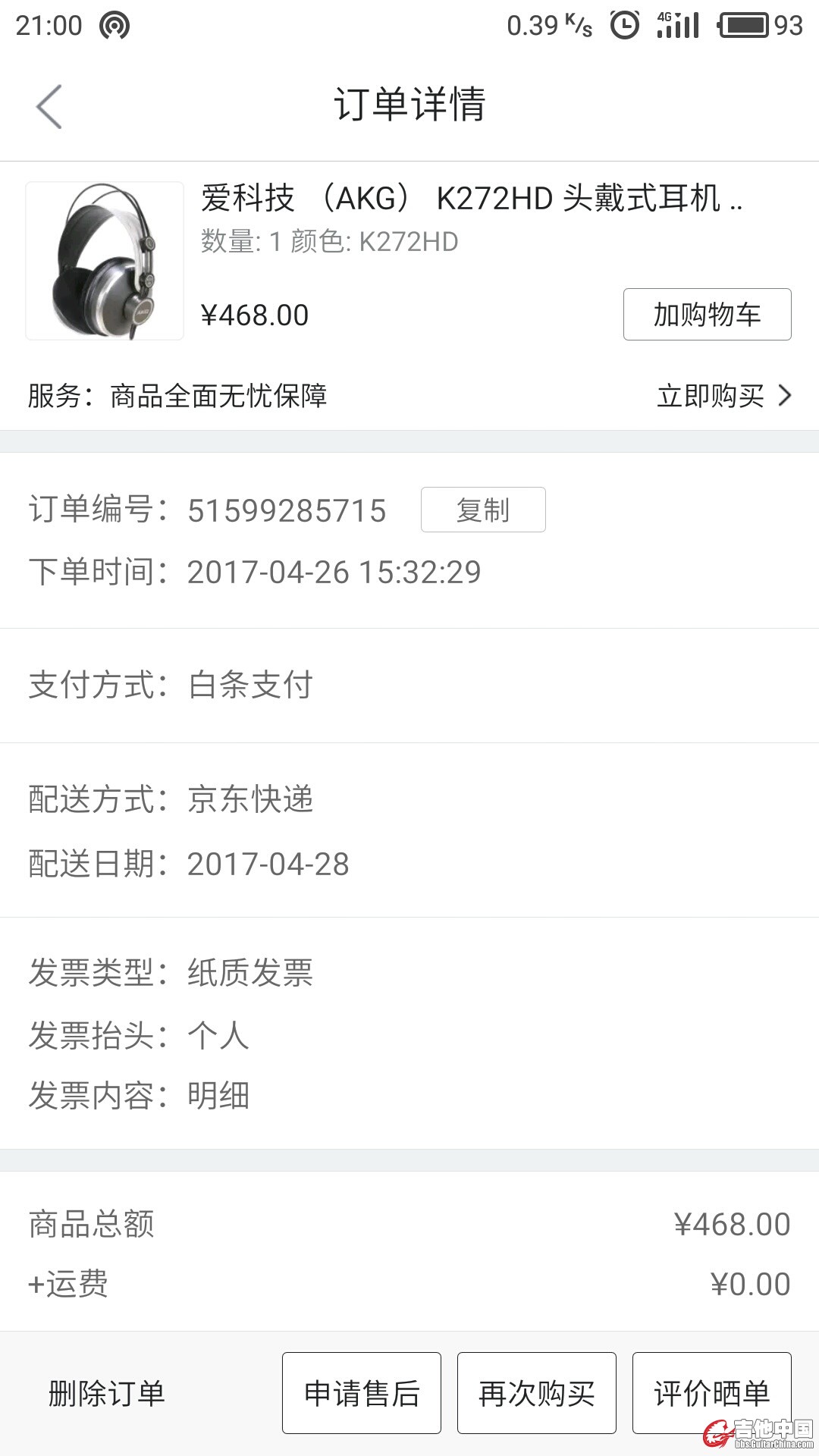
Task: Open 立即购买 to buy now
Action: pyautogui.click(x=723, y=396)
